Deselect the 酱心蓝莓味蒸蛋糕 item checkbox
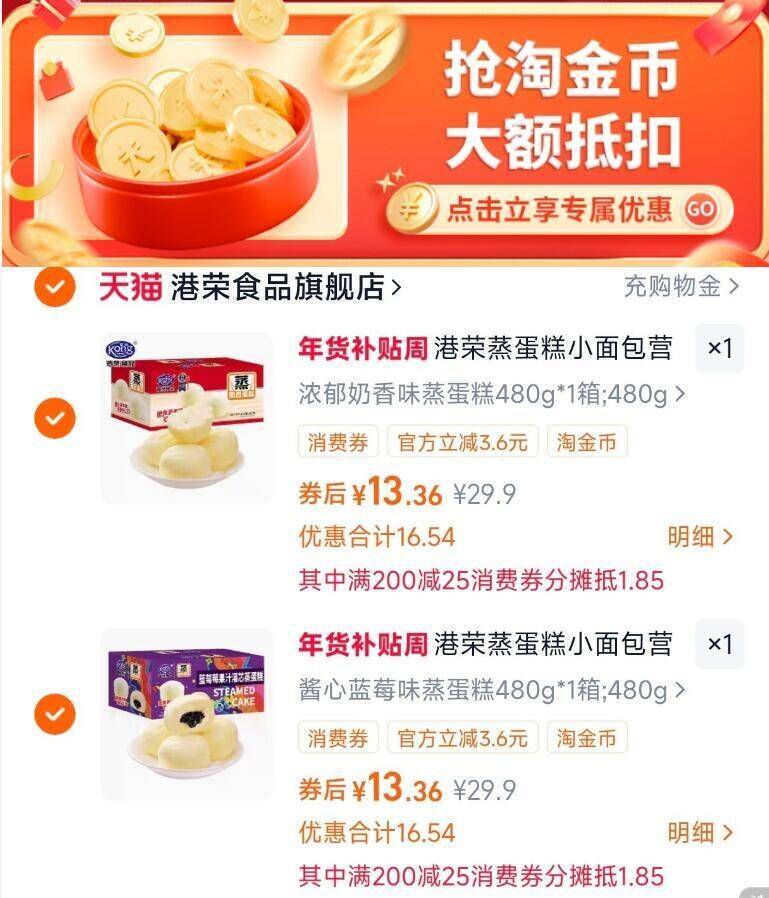Viewport: 769px width, 898px height. (54, 714)
